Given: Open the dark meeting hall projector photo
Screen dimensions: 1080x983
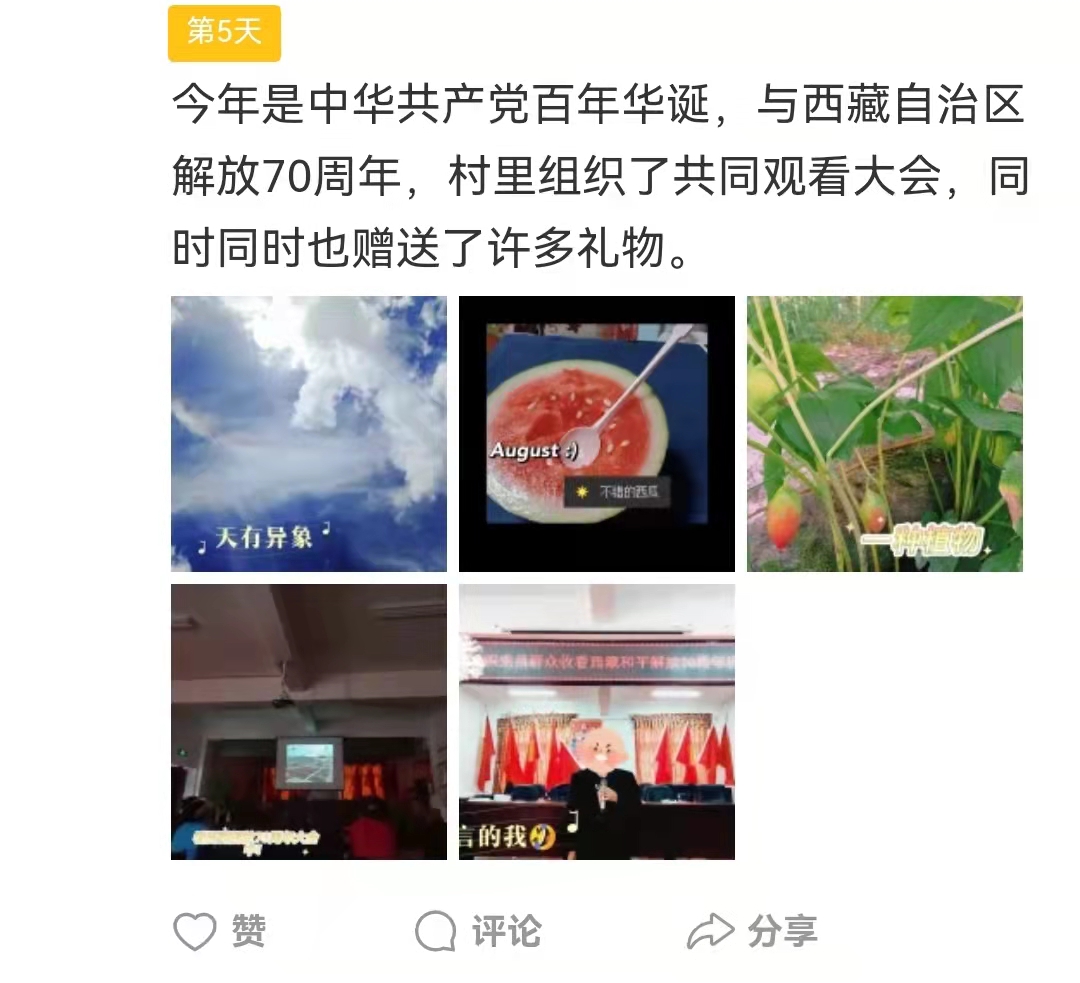Looking at the screenshot, I should [308, 721].
